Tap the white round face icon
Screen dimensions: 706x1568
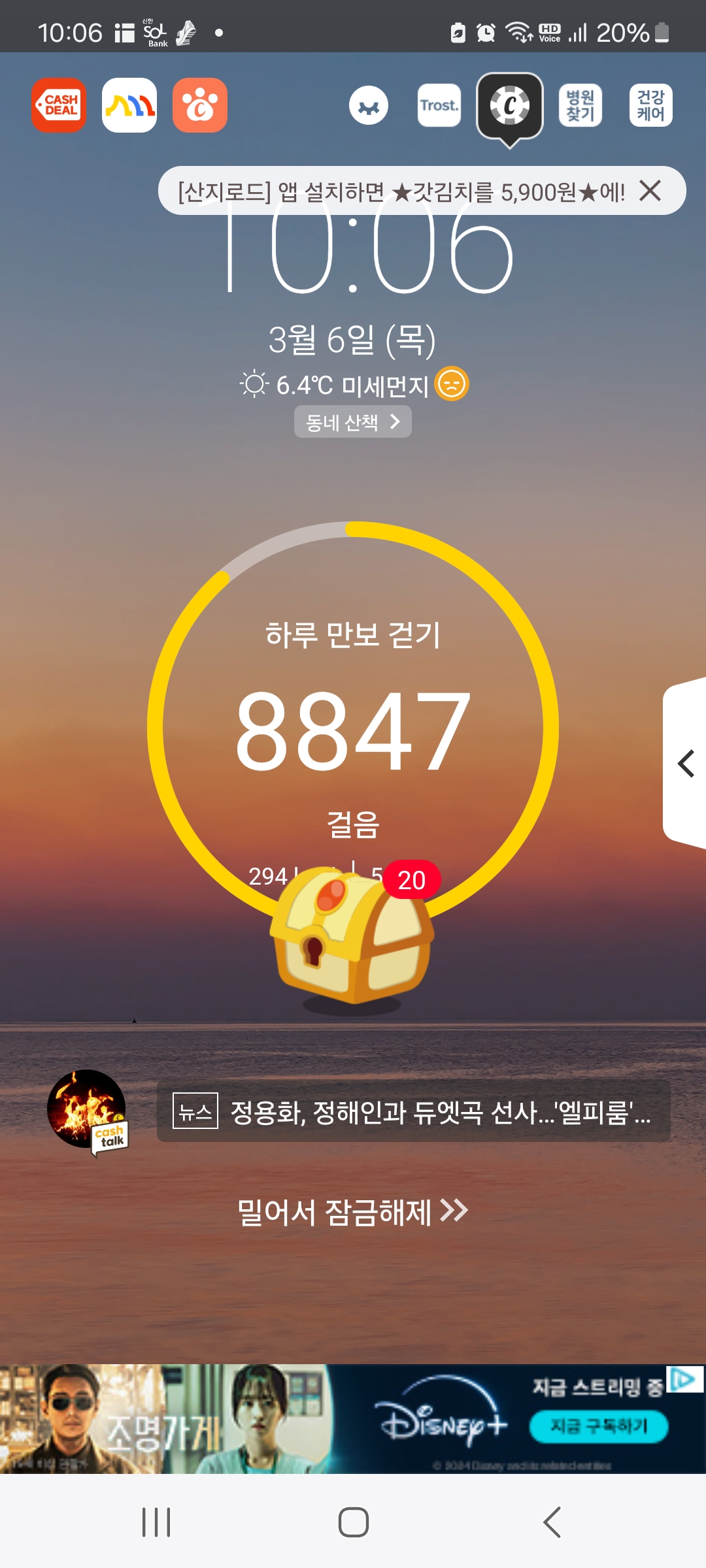click(x=369, y=106)
